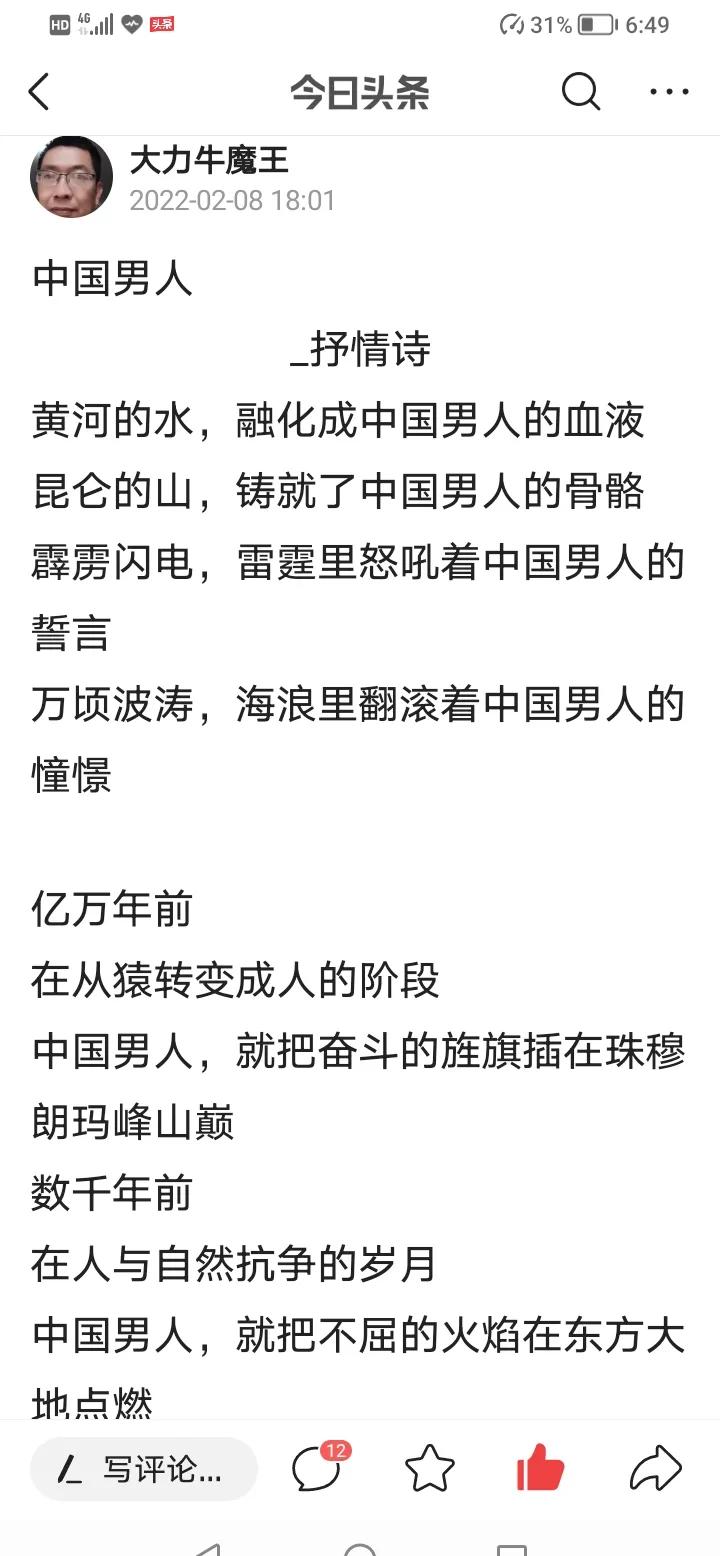Open the search magnifier icon
Viewport: 720px width, 1556px height.
click(x=581, y=92)
